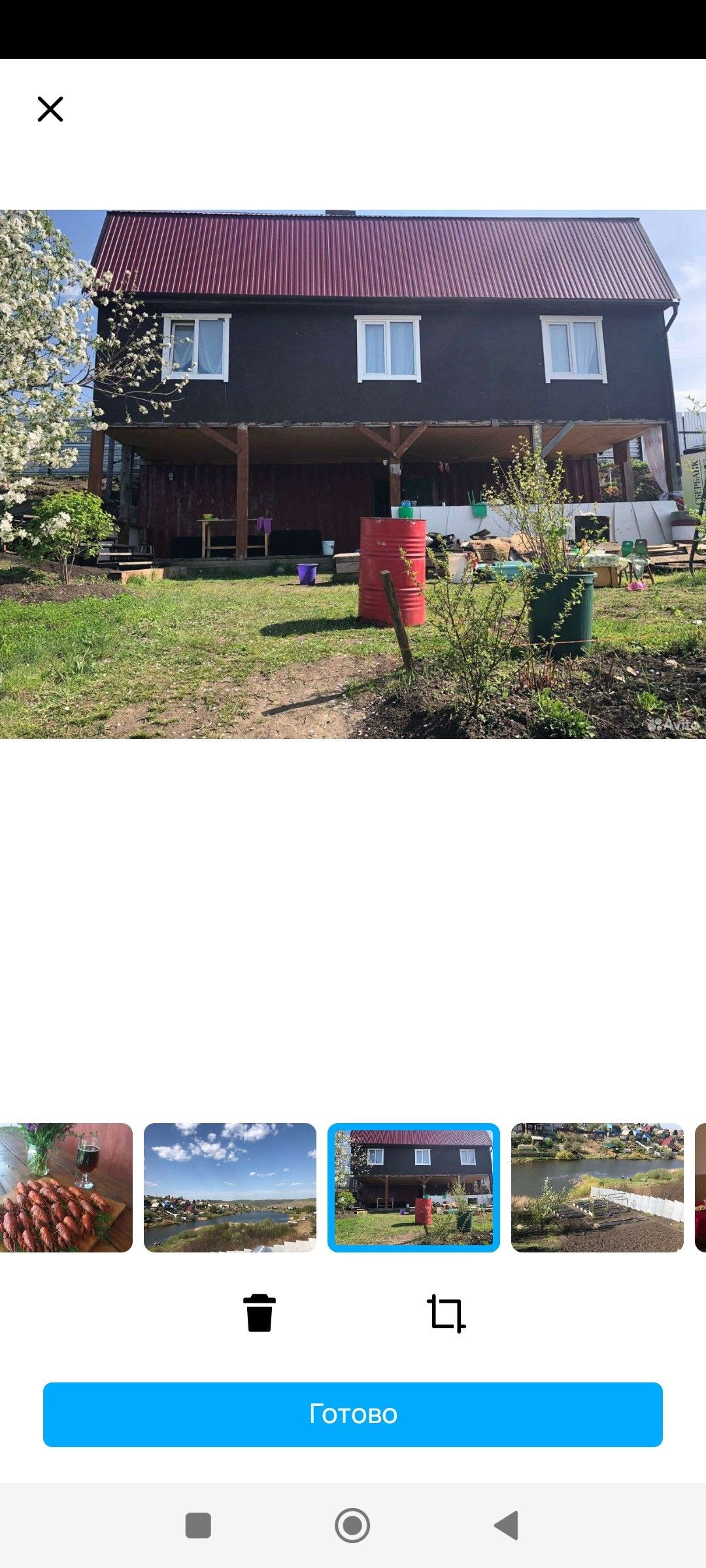
Task: Select the highlighted house with red barrel thumbnail
Action: pos(414,1187)
